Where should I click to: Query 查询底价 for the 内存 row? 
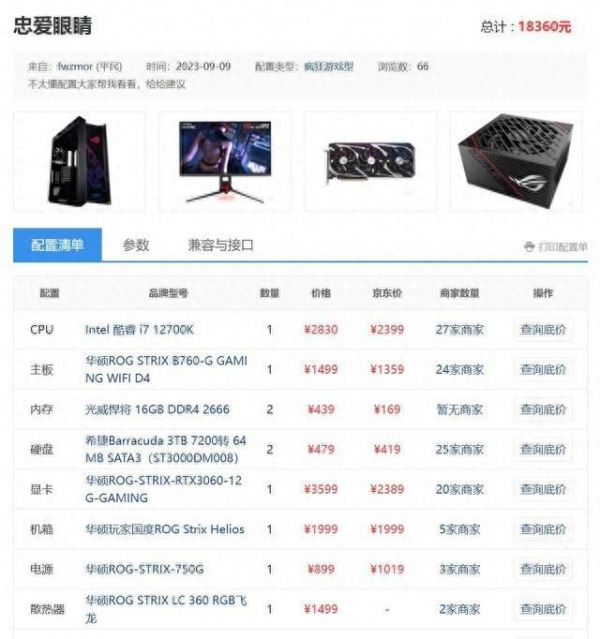coord(543,409)
